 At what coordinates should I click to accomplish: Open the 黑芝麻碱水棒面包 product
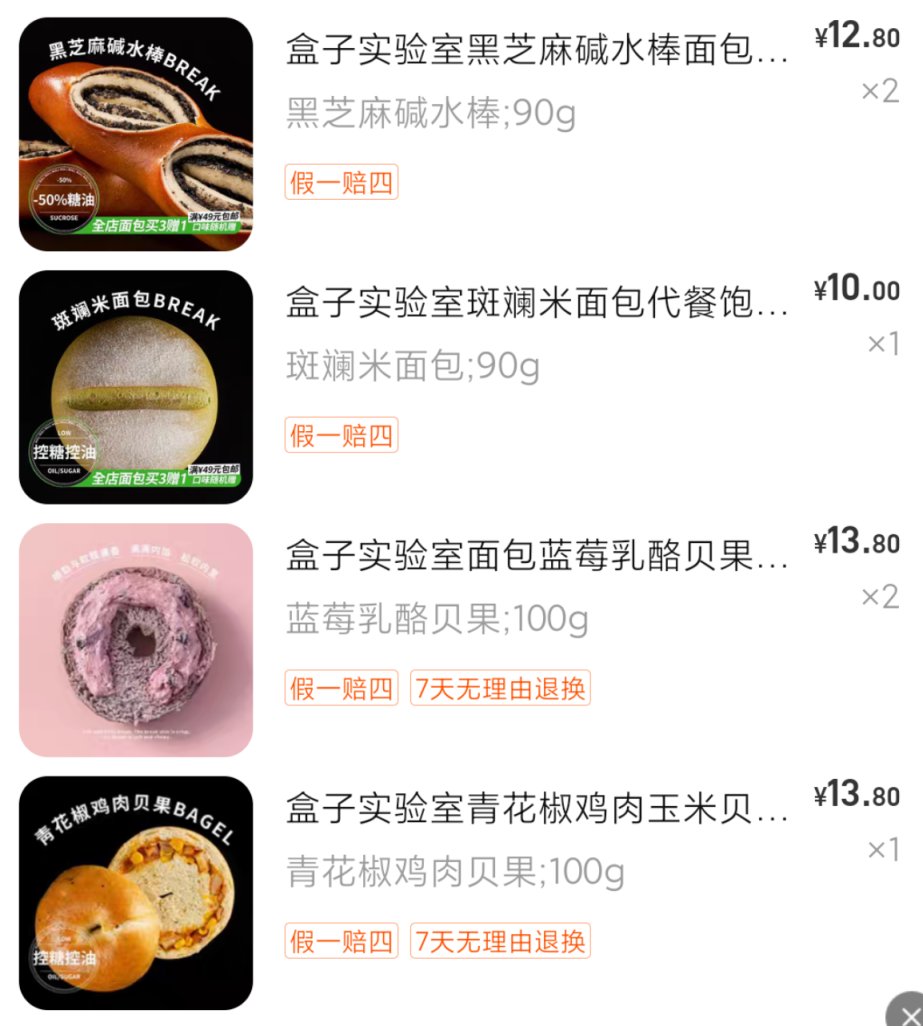point(536,50)
